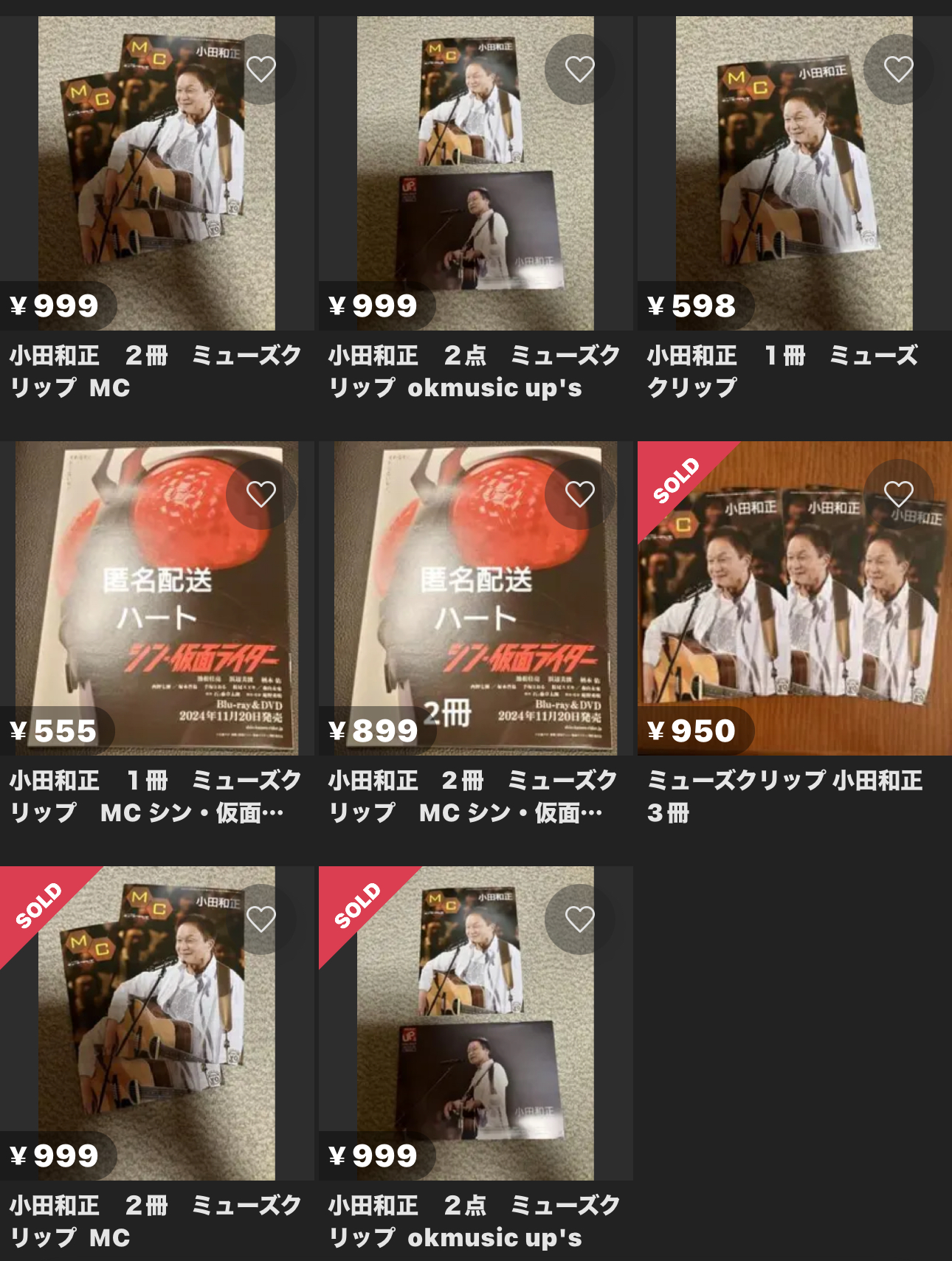The width and height of the screenshot is (952, 1261).
Task: Tap the heart on the ¥598 listing
Action: point(899,69)
